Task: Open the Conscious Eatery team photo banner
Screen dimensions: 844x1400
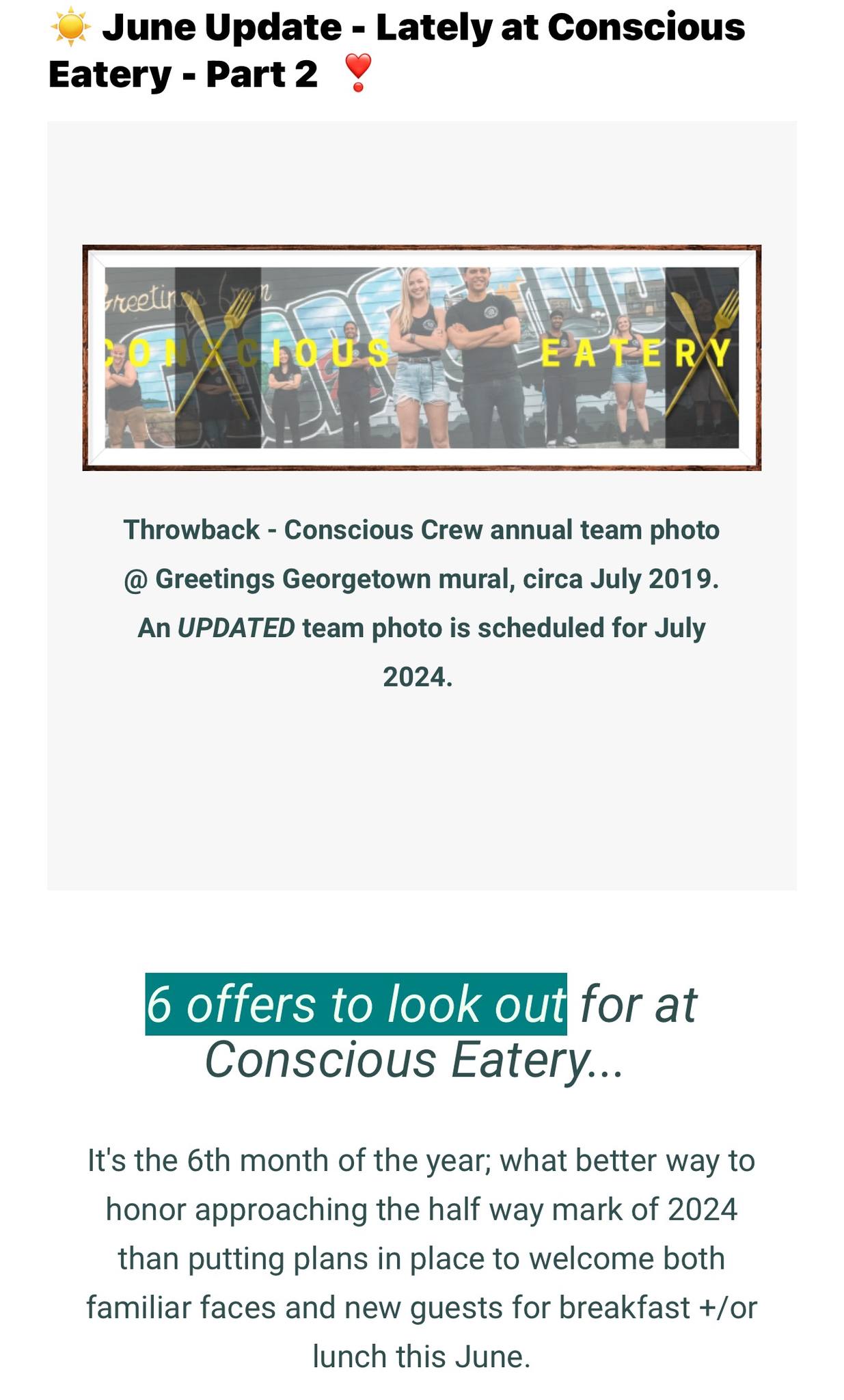Action: 422,358
